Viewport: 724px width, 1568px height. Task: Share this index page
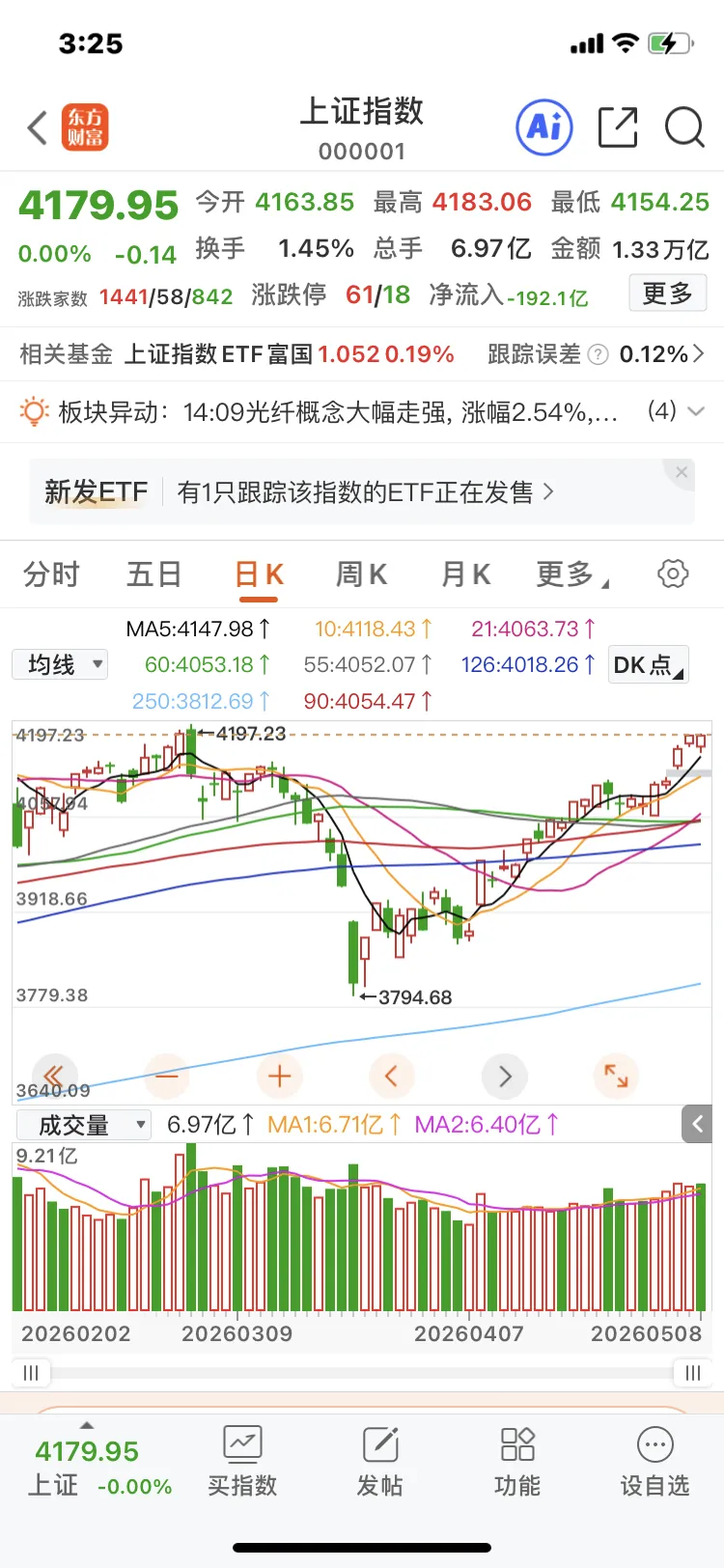click(x=618, y=127)
